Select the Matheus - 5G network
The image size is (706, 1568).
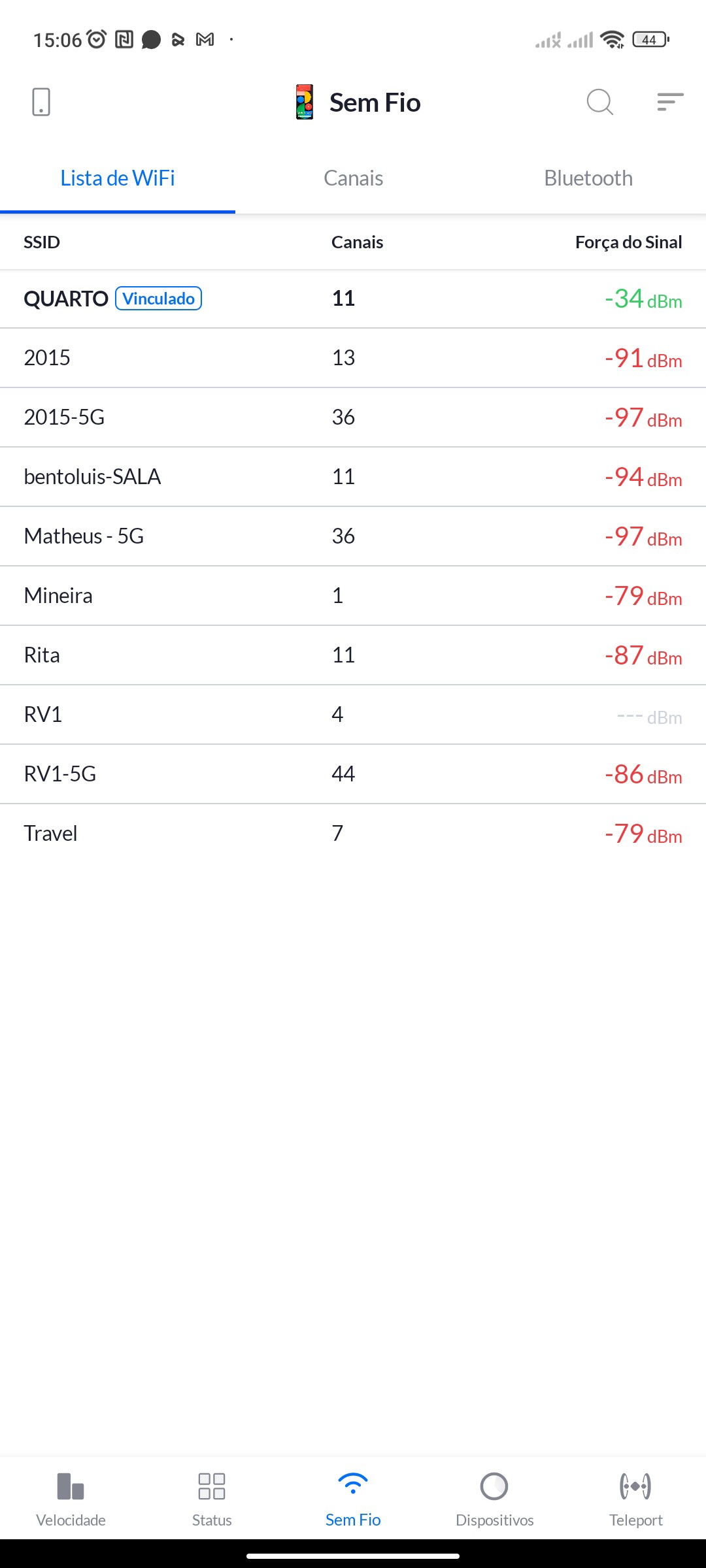(353, 536)
